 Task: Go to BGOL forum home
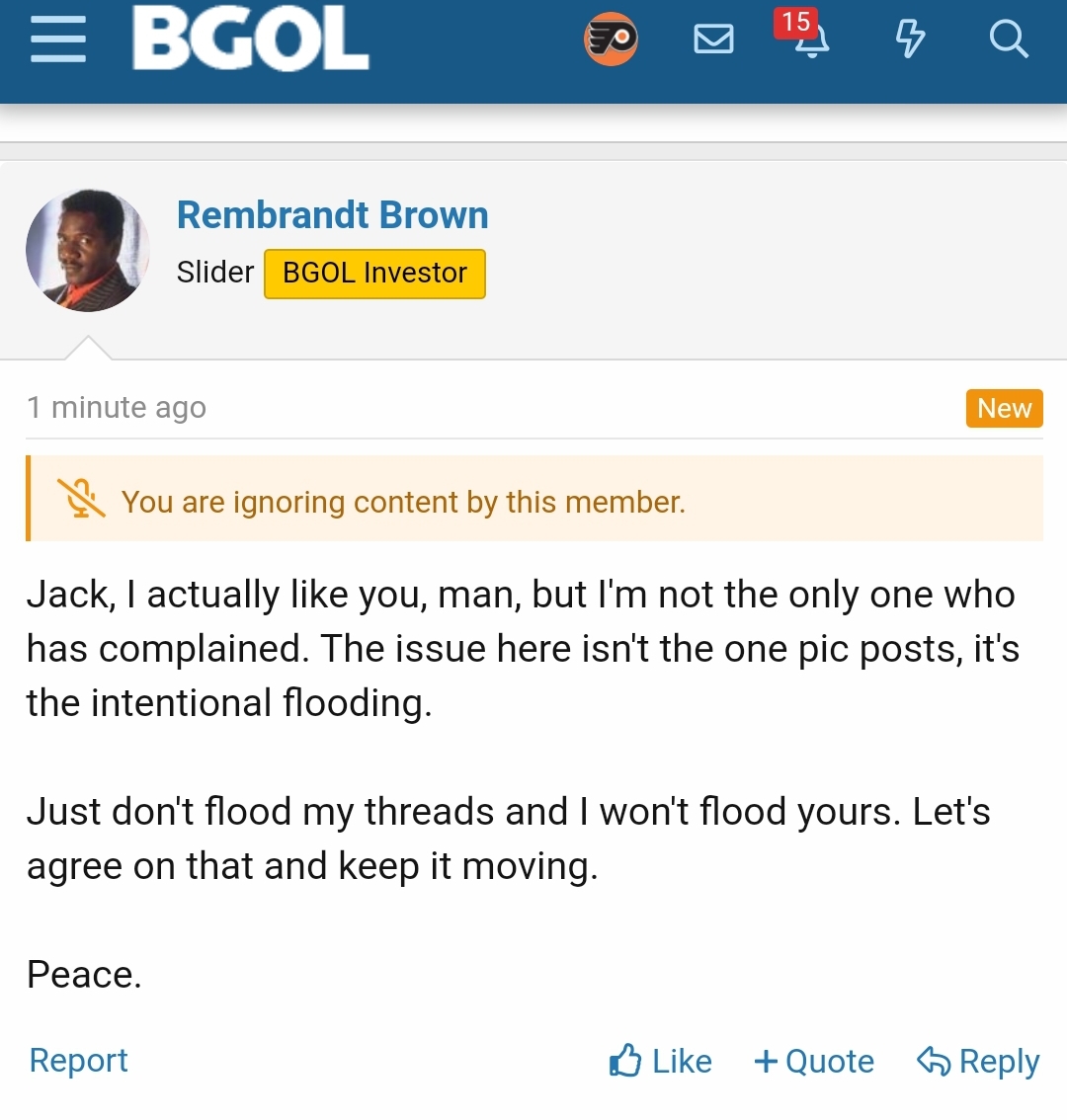(x=250, y=40)
